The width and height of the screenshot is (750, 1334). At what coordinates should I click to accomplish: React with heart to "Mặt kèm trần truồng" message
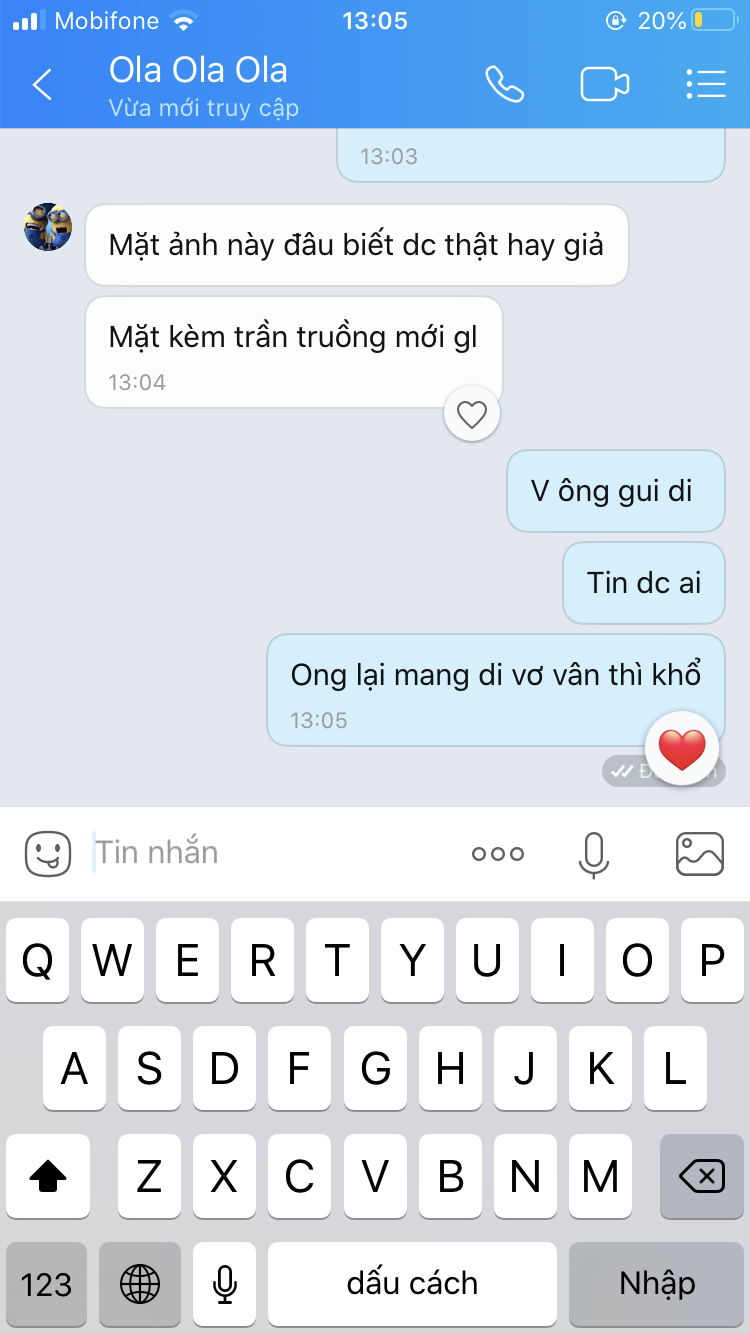(x=471, y=413)
